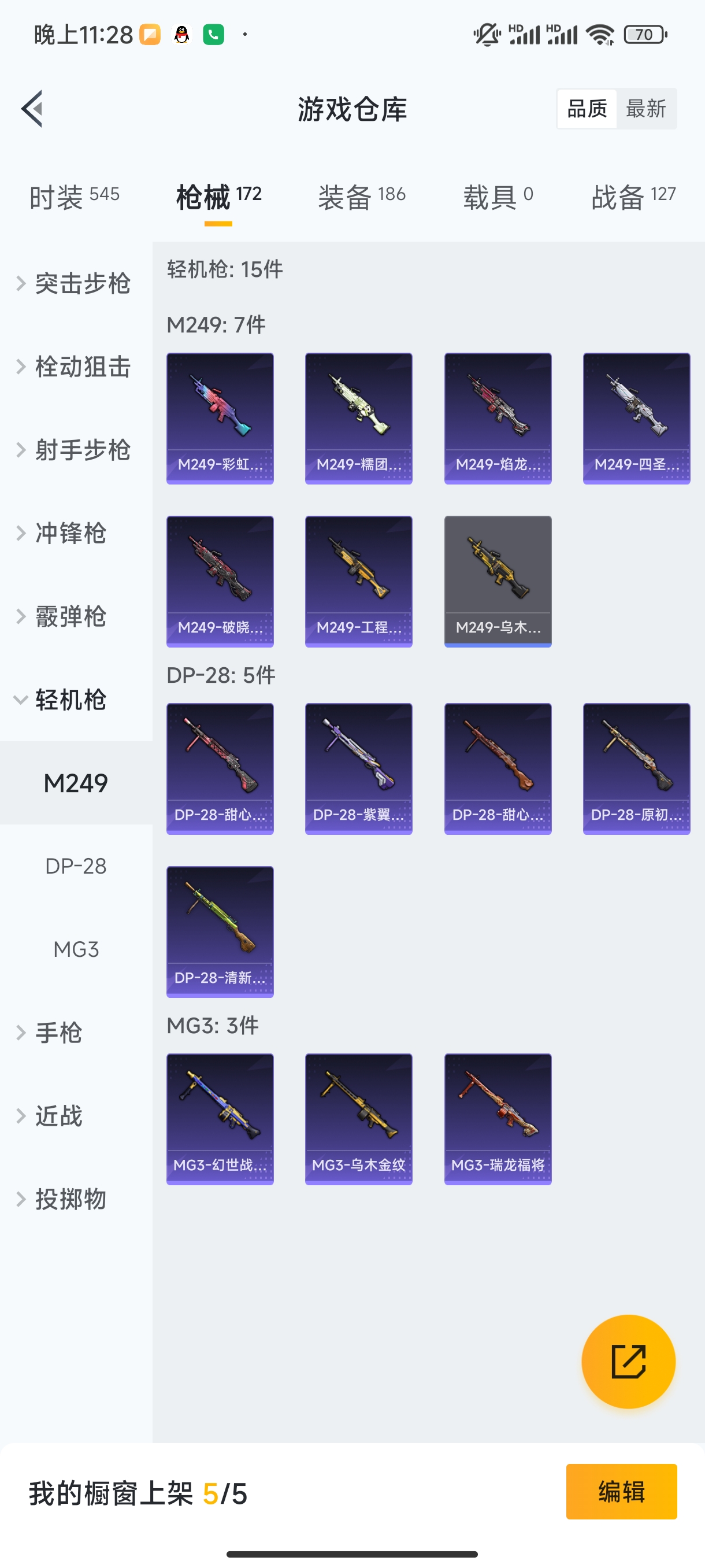Image resolution: width=705 pixels, height=1568 pixels.
Task: View the DP-28-紫翼 skin
Action: click(x=358, y=769)
